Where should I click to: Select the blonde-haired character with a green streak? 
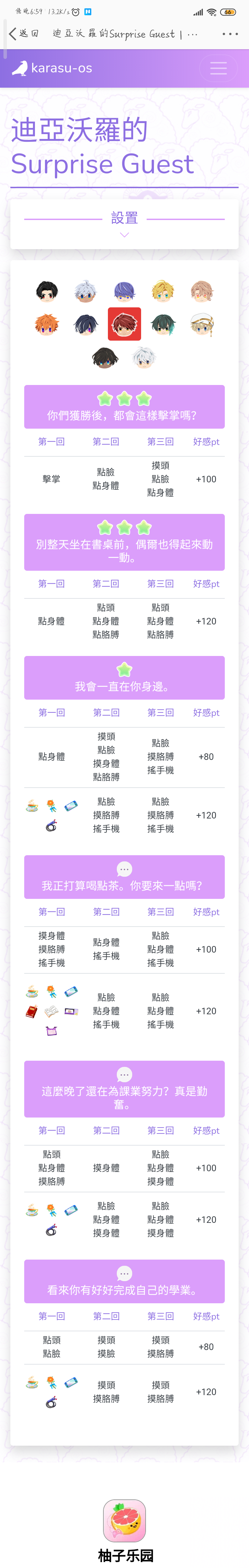pyautogui.click(x=163, y=291)
